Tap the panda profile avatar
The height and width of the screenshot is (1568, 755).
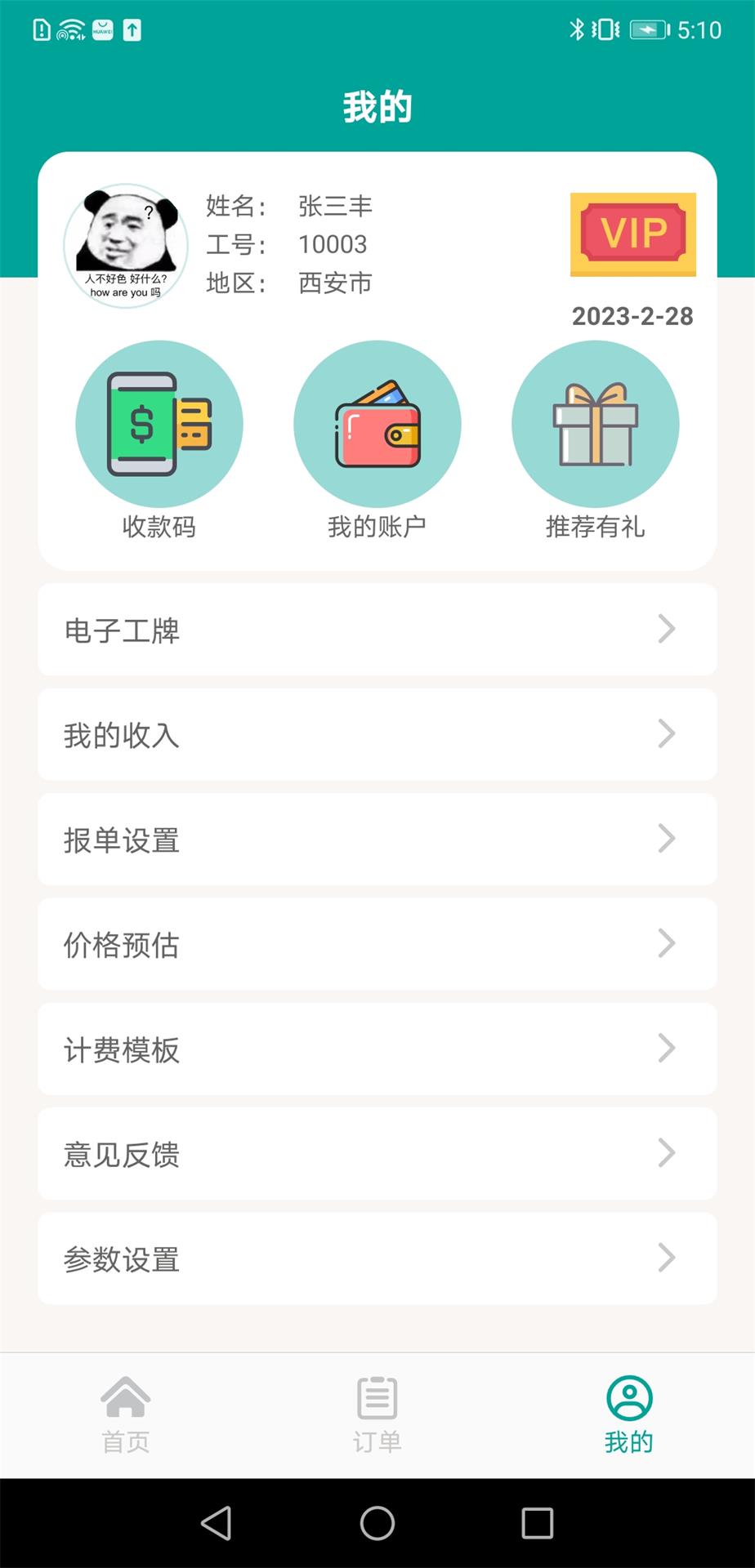pyautogui.click(x=126, y=245)
